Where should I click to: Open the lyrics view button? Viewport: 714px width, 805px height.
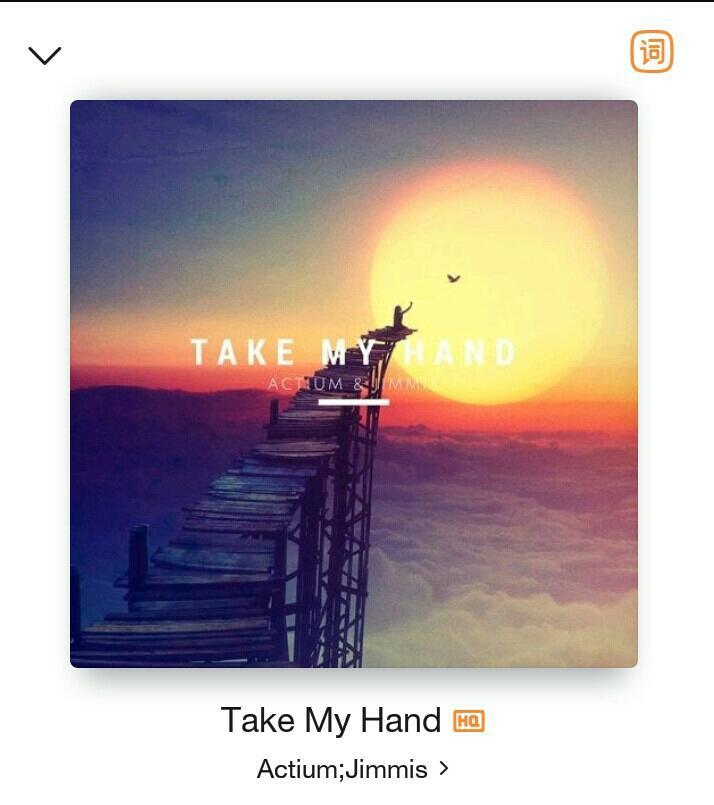click(652, 51)
